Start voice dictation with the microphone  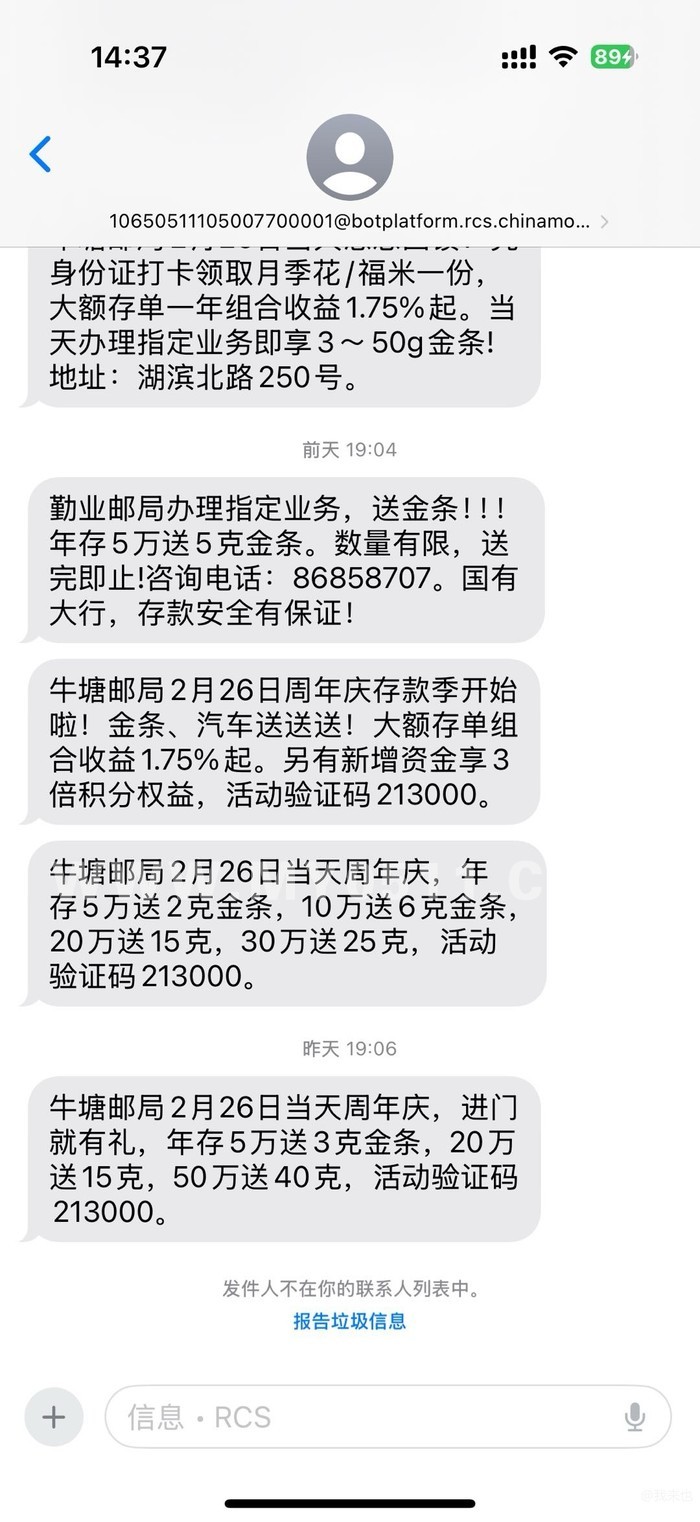click(634, 1416)
